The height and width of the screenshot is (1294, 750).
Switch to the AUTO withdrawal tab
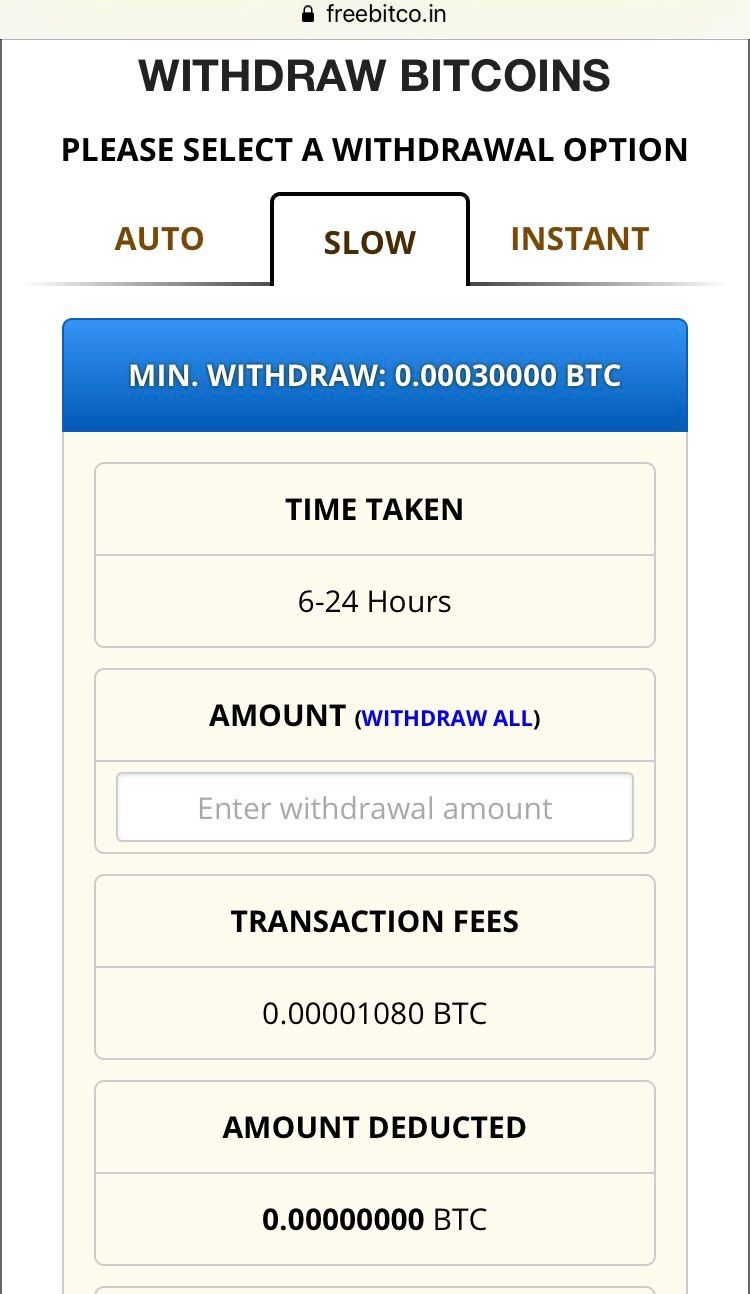[160, 239]
